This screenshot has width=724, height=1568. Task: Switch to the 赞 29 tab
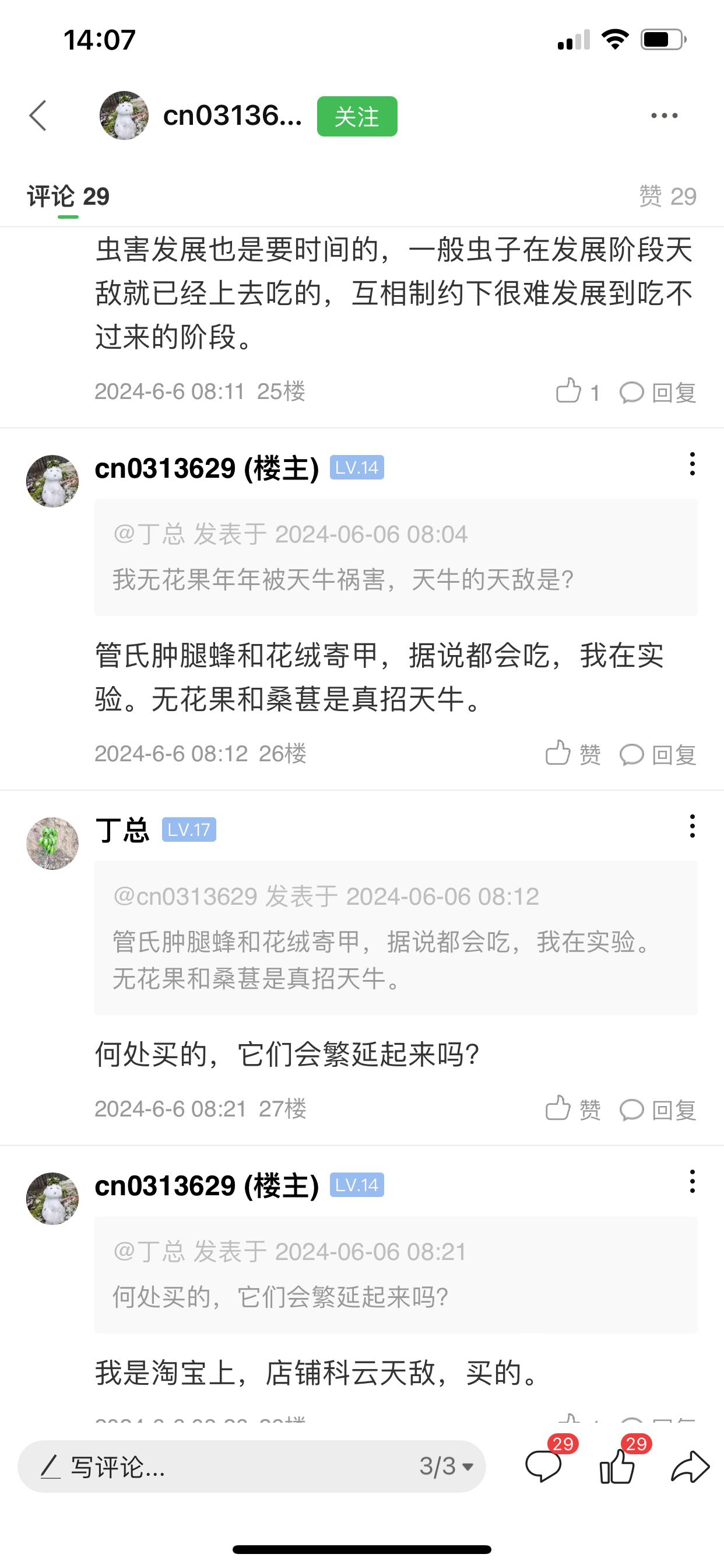(x=667, y=197)
